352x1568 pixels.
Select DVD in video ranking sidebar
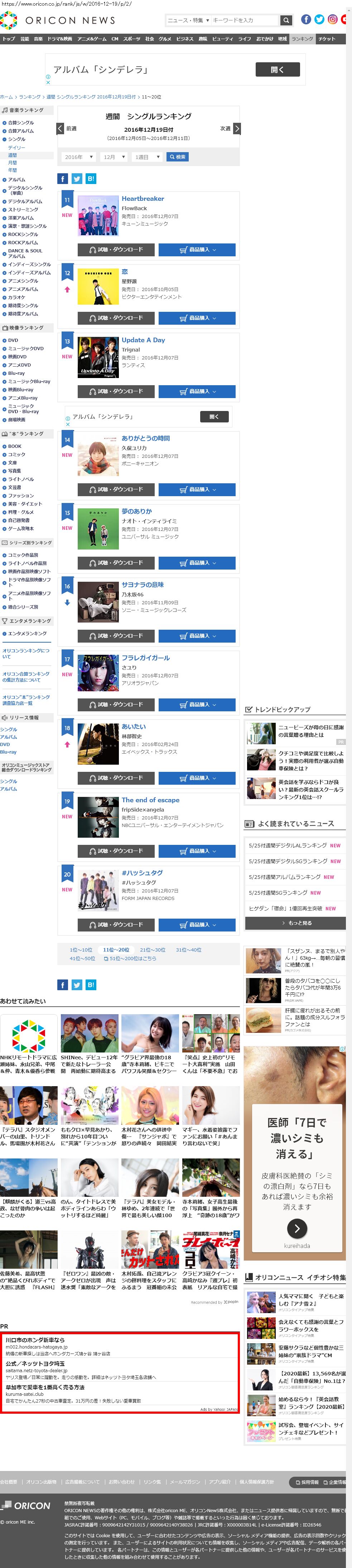[x=13, y=340]
